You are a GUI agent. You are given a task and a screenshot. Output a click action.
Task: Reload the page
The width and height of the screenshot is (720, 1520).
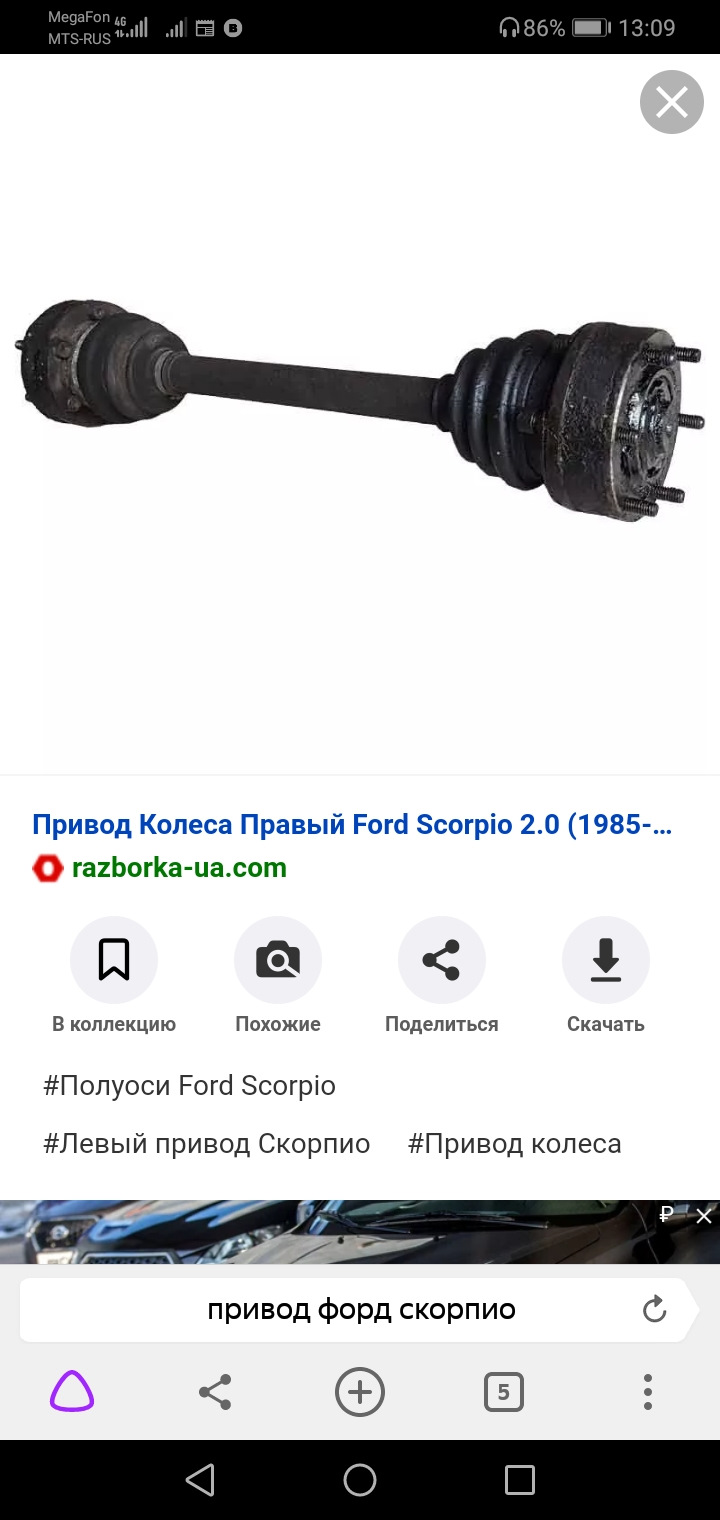654,1310
